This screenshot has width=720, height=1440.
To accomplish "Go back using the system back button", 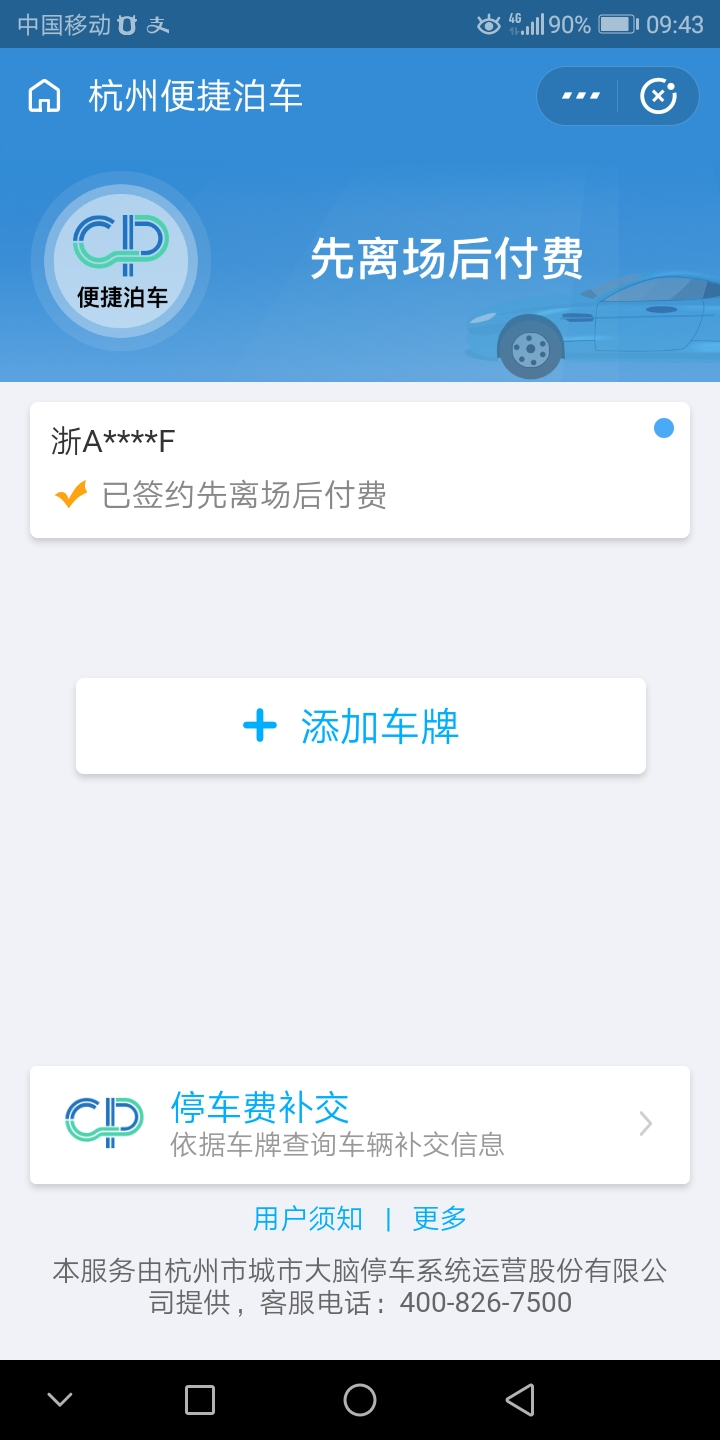I will click(x=520, y=1400).
